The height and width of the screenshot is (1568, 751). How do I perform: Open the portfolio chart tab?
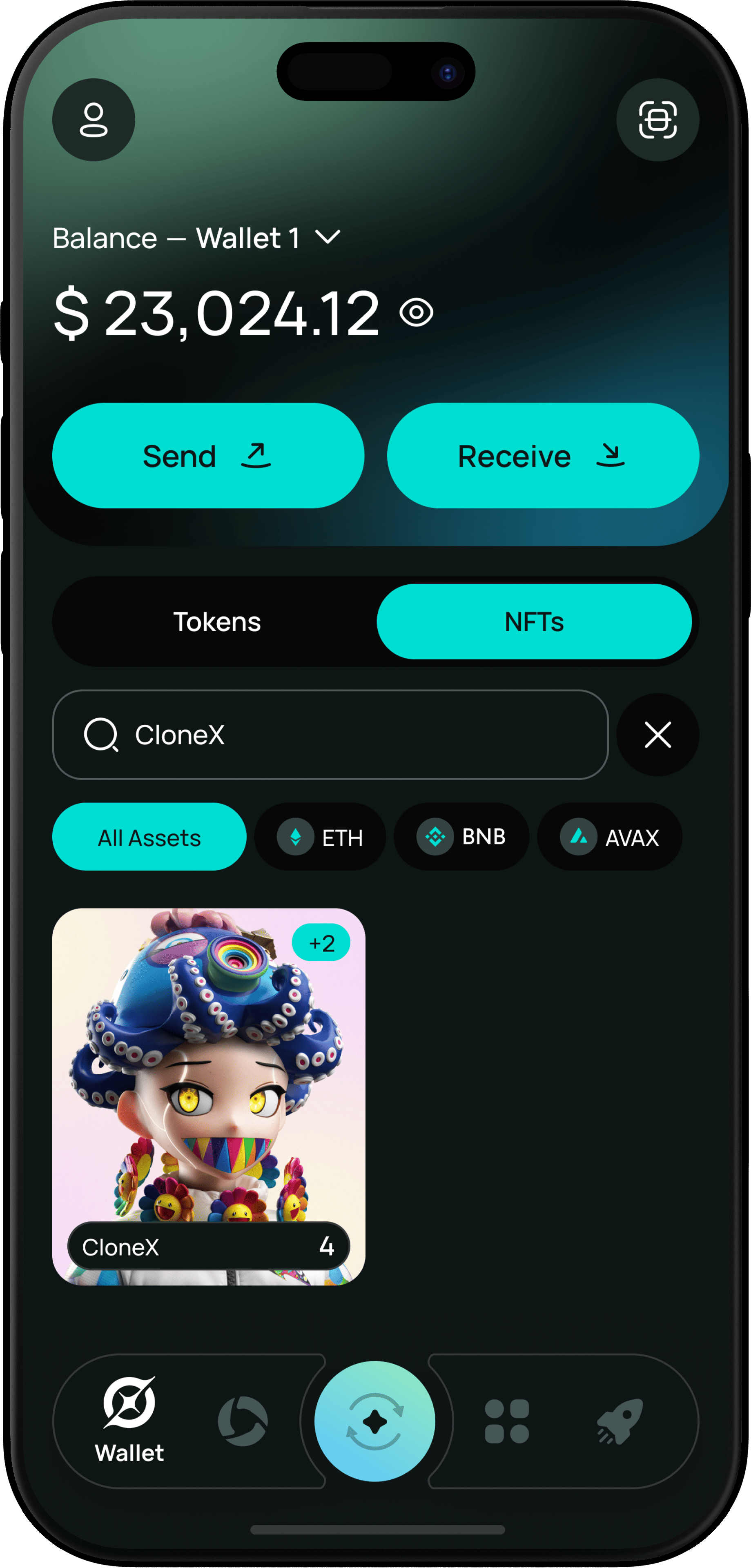pyautogui.click(x=242, y=1422)
